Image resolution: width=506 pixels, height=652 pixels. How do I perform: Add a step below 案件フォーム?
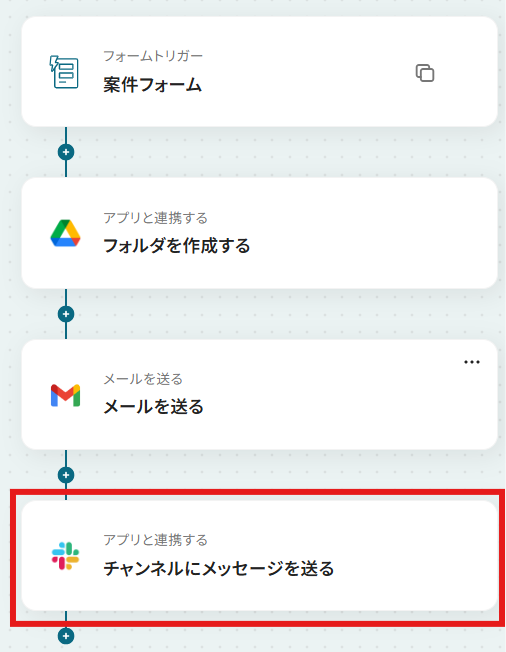66,152
